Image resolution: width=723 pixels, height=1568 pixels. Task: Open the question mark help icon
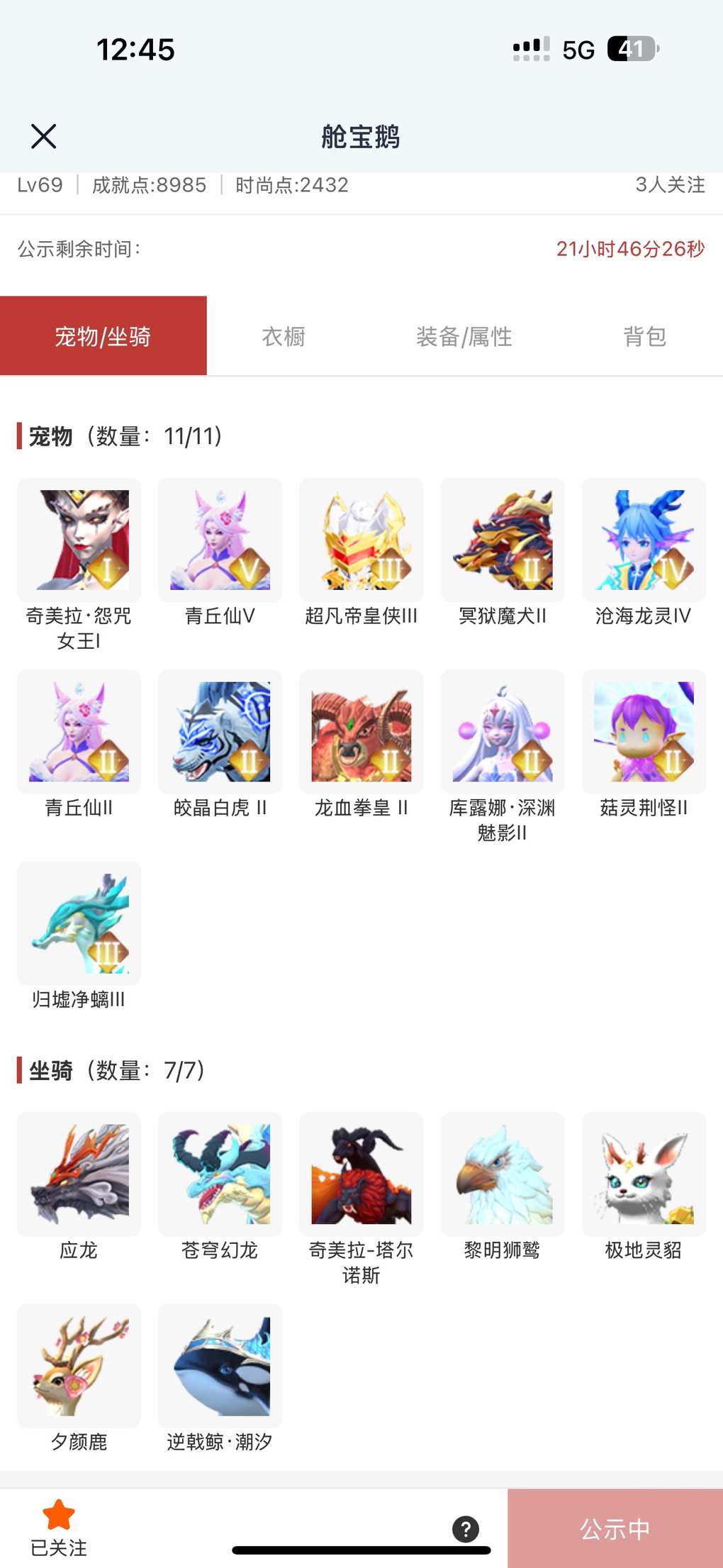466,1529
